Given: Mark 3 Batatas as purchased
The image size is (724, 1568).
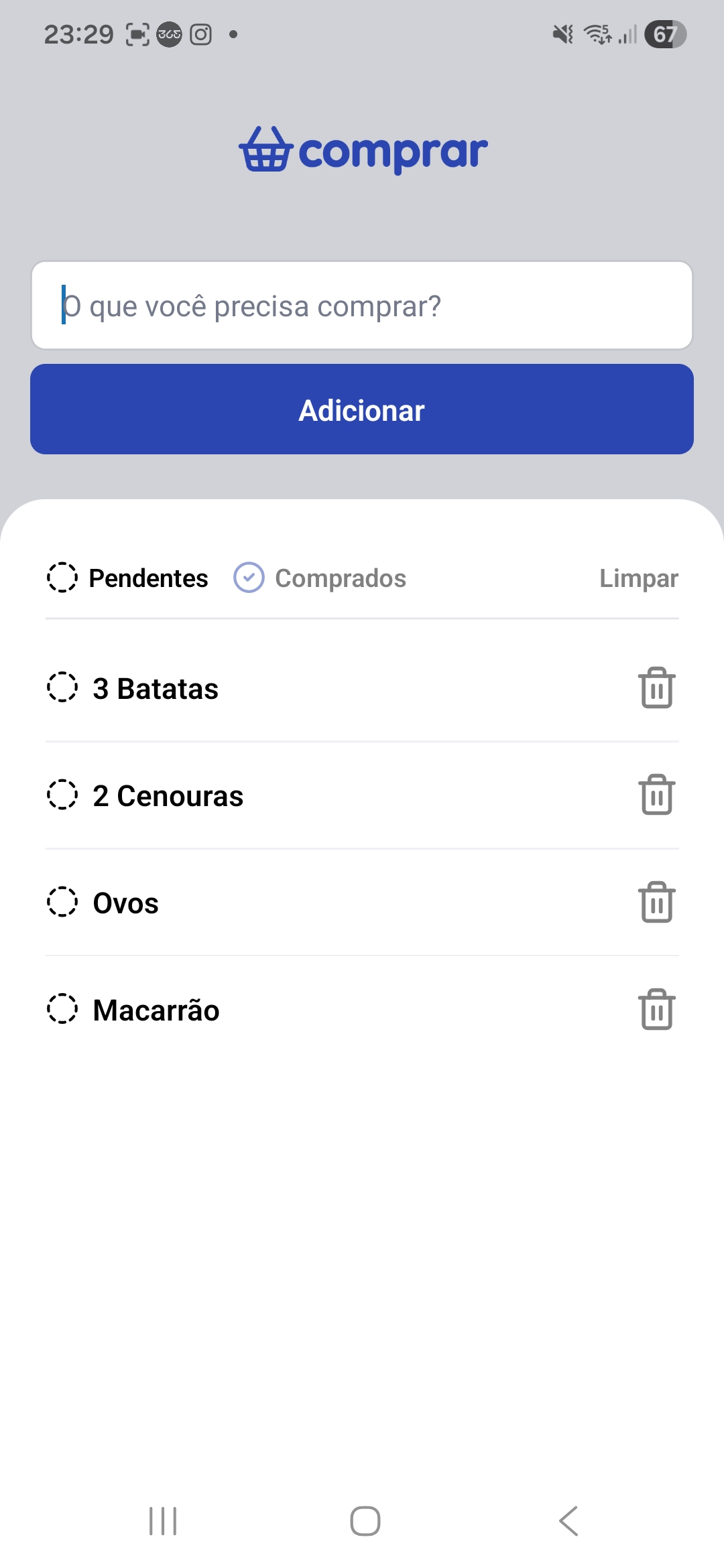Looking at the screenshot, I should click(62, 688).
